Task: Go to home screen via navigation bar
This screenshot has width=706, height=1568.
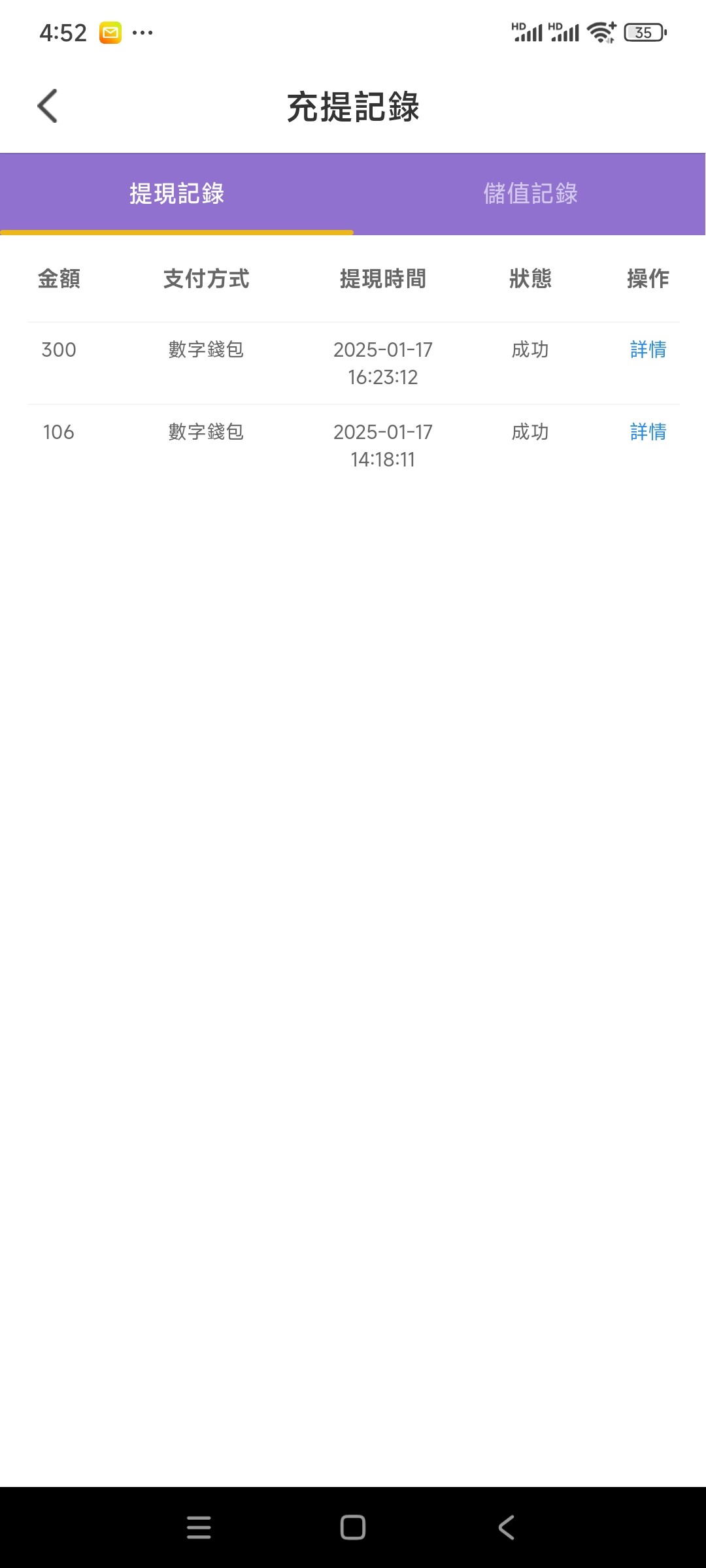Action: click(x=353, y=1527)
